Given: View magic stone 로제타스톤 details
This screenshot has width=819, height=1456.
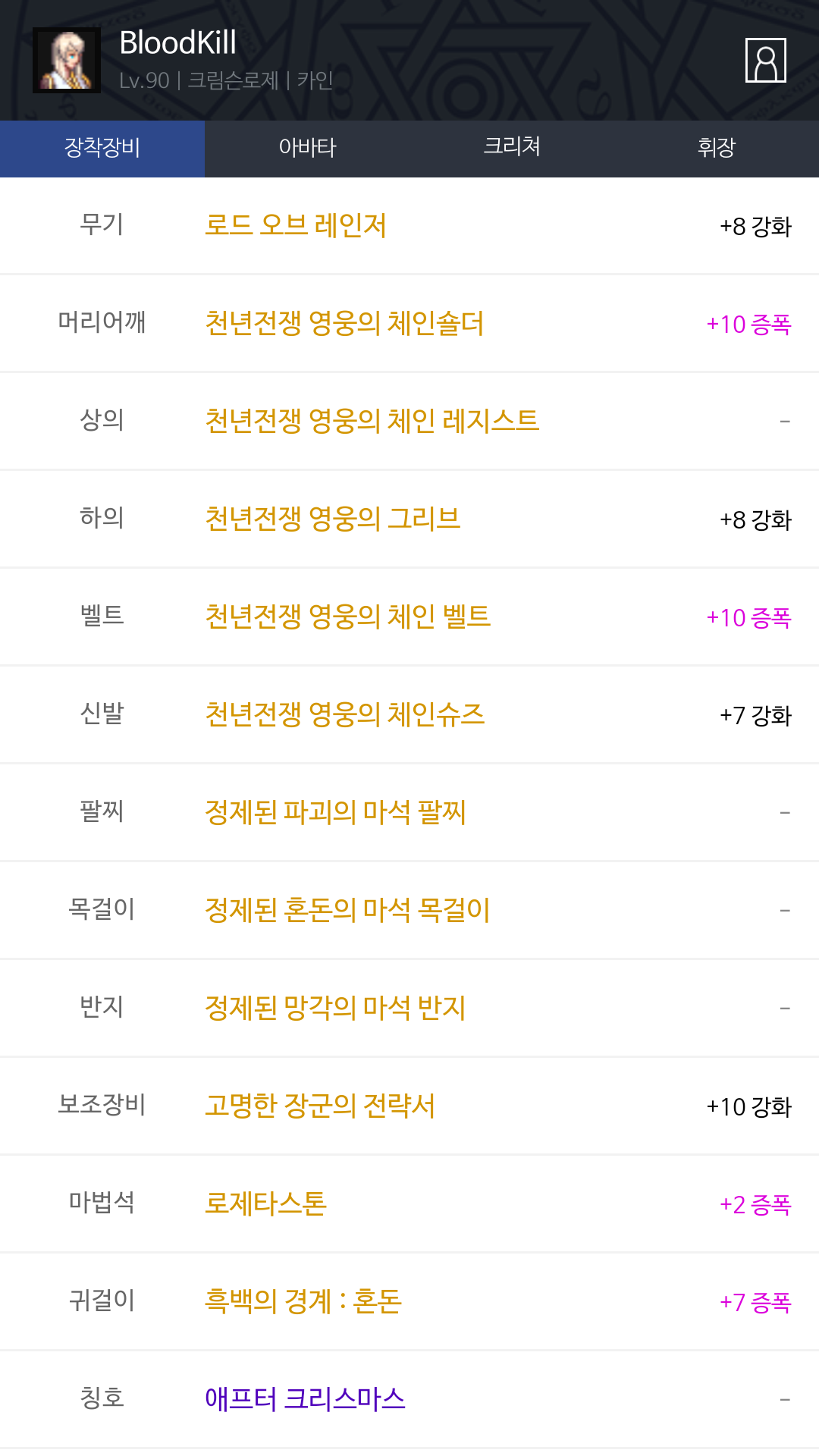Looking at the screenshot, I should click(265, 1203).
